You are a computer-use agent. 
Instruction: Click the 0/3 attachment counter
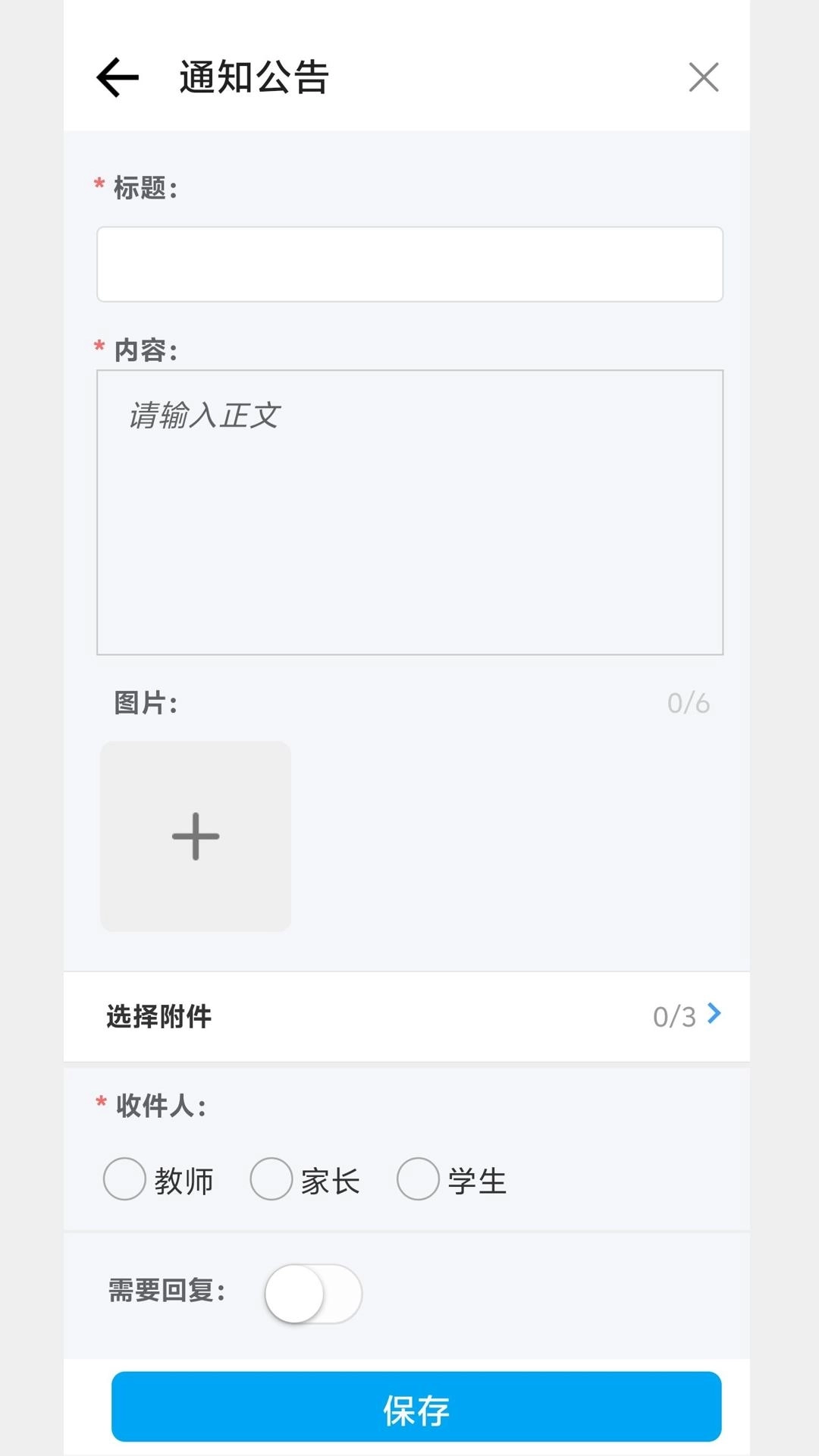(x=673, y=1016)
